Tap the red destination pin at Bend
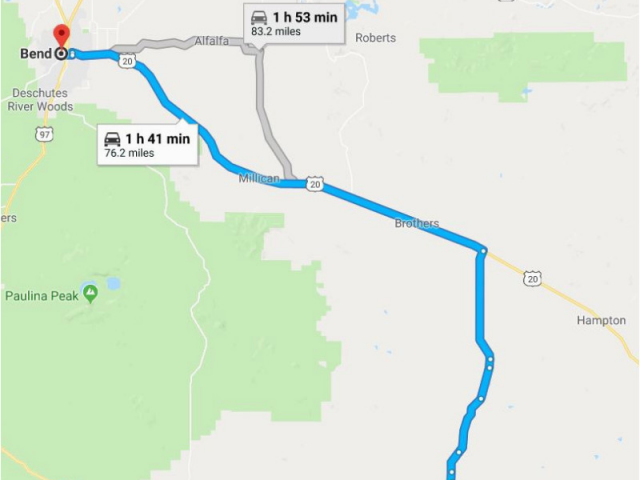This screenshot has height=480, width=640. 61,38
